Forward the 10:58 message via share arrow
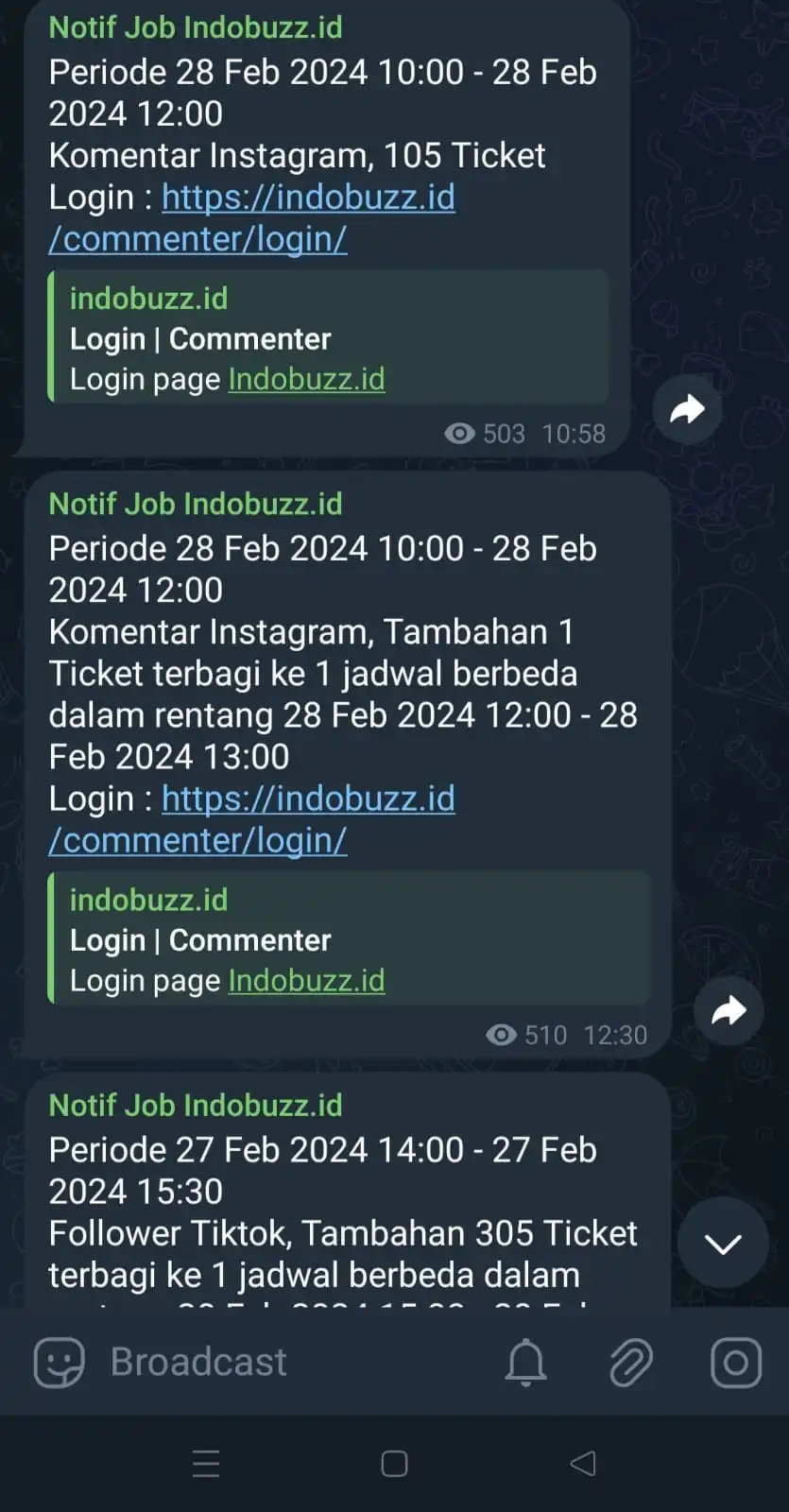The width and height of the screenshot is (789, 1512). (x=687, y=409)
